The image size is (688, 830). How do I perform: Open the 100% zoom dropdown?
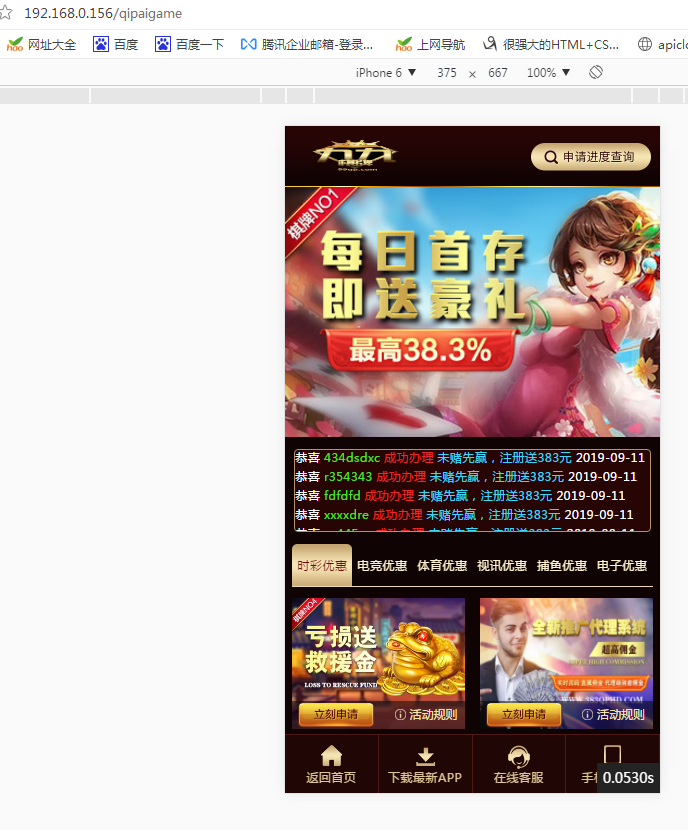tap(548, 73)
